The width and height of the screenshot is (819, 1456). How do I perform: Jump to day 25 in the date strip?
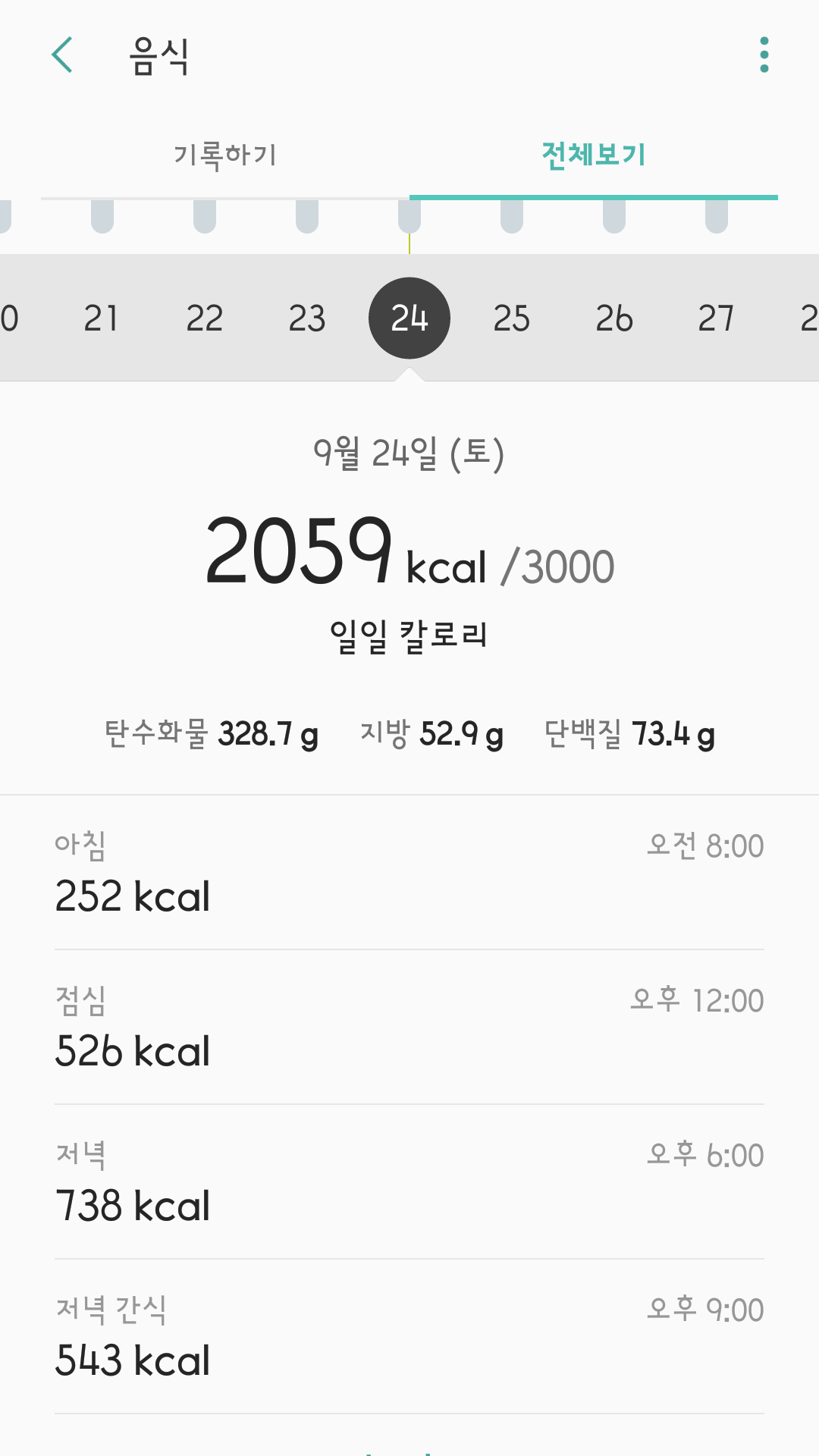coord(512,318)
